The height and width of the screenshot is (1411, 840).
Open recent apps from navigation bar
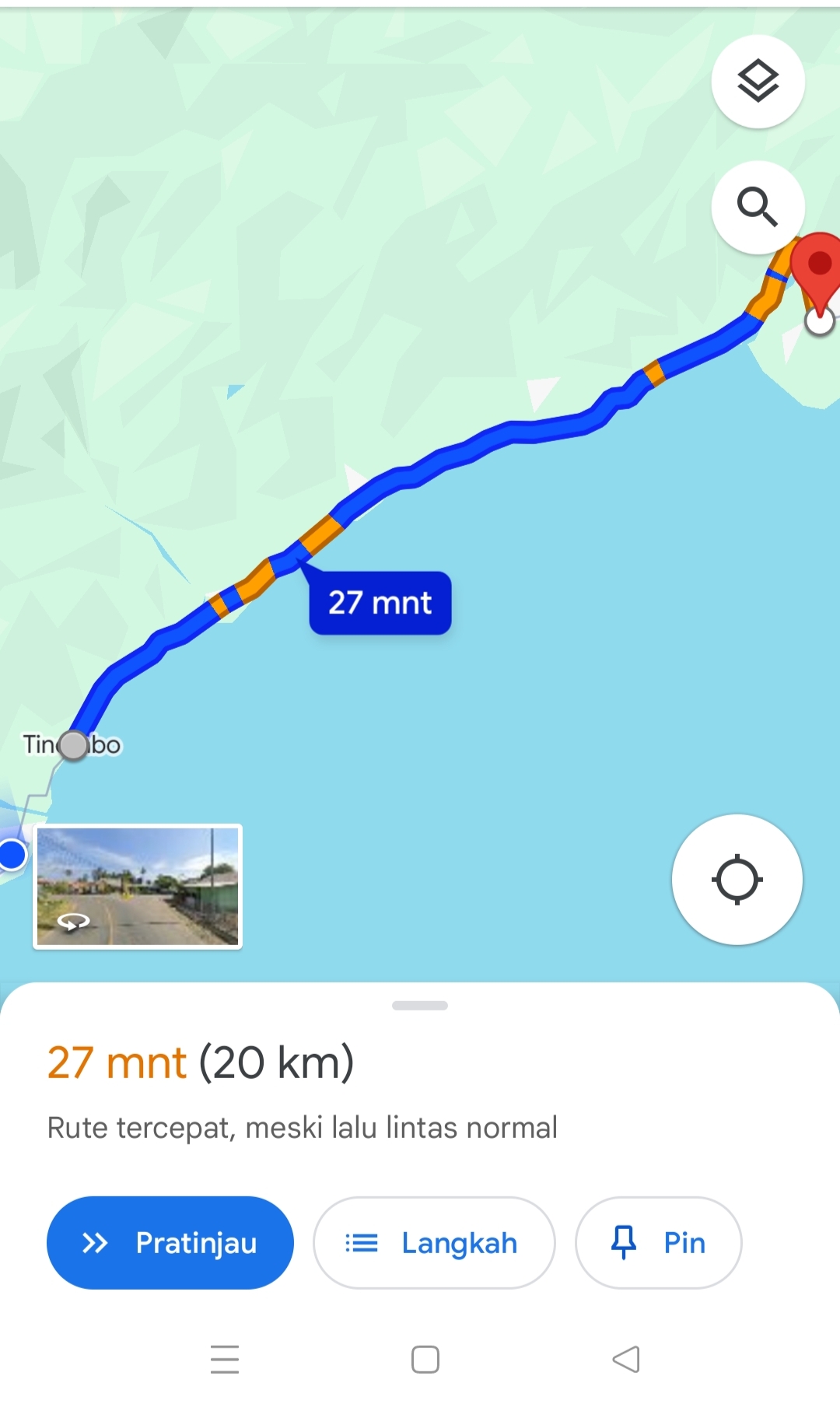point(225,1359)
